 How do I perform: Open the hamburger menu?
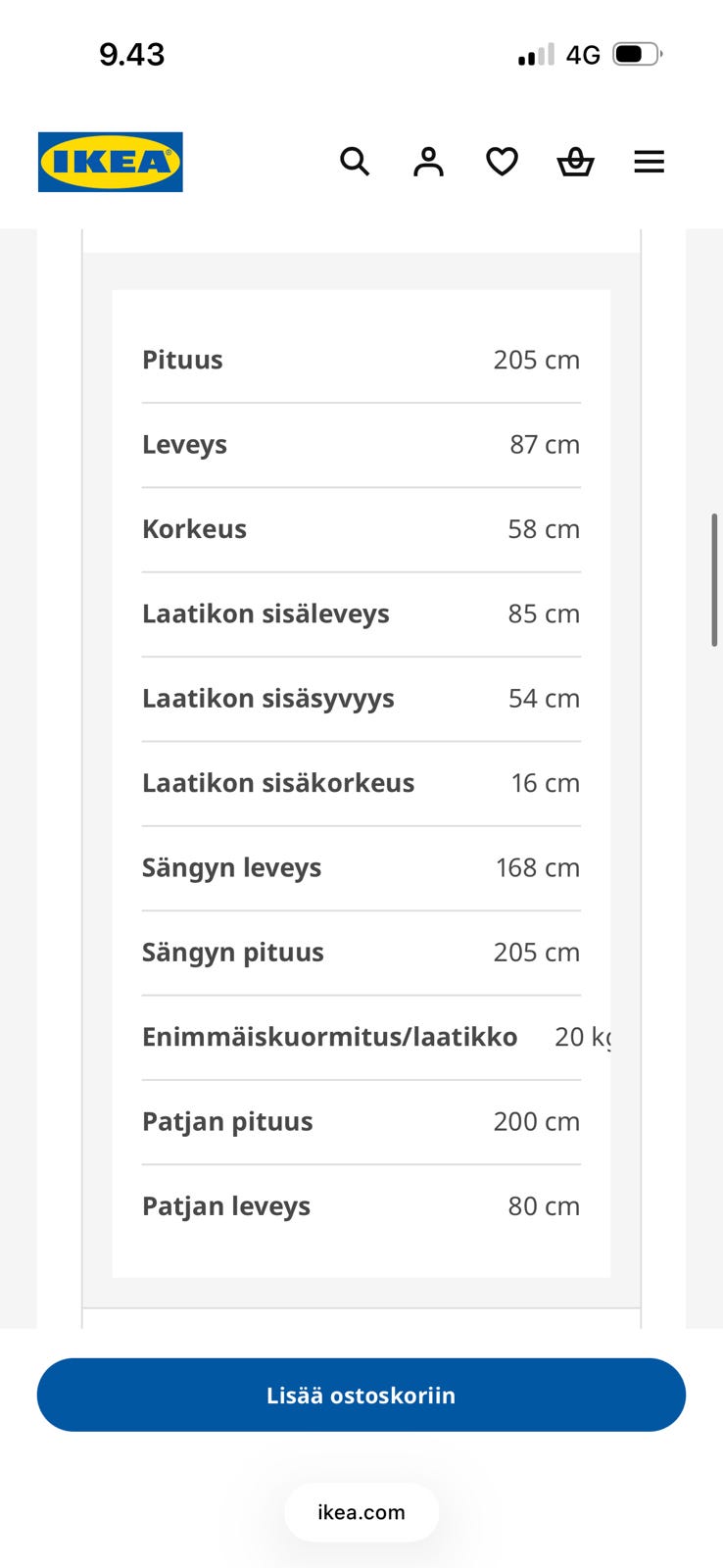(x=650, y=162)
